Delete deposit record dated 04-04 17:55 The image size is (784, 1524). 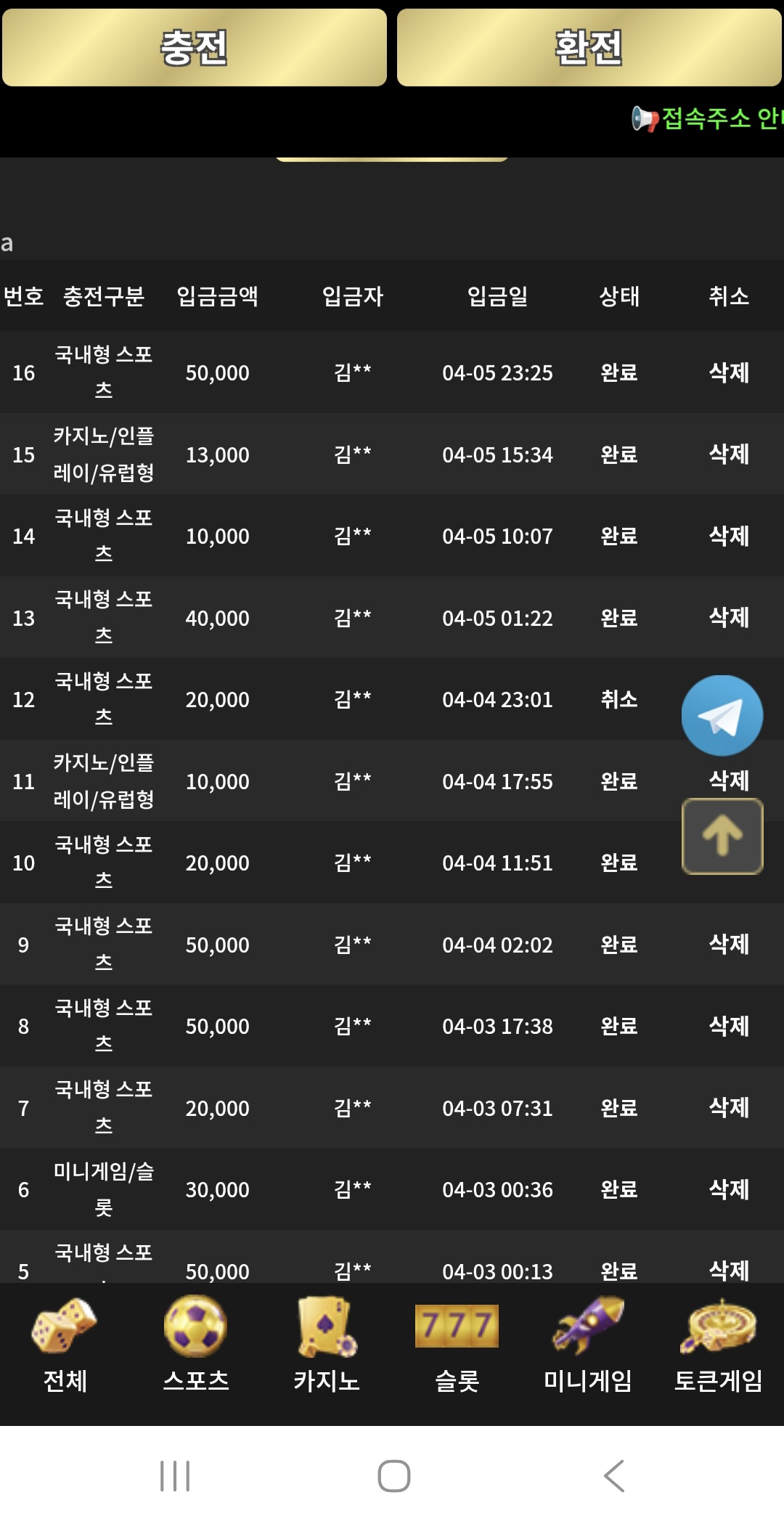(728, 781)
